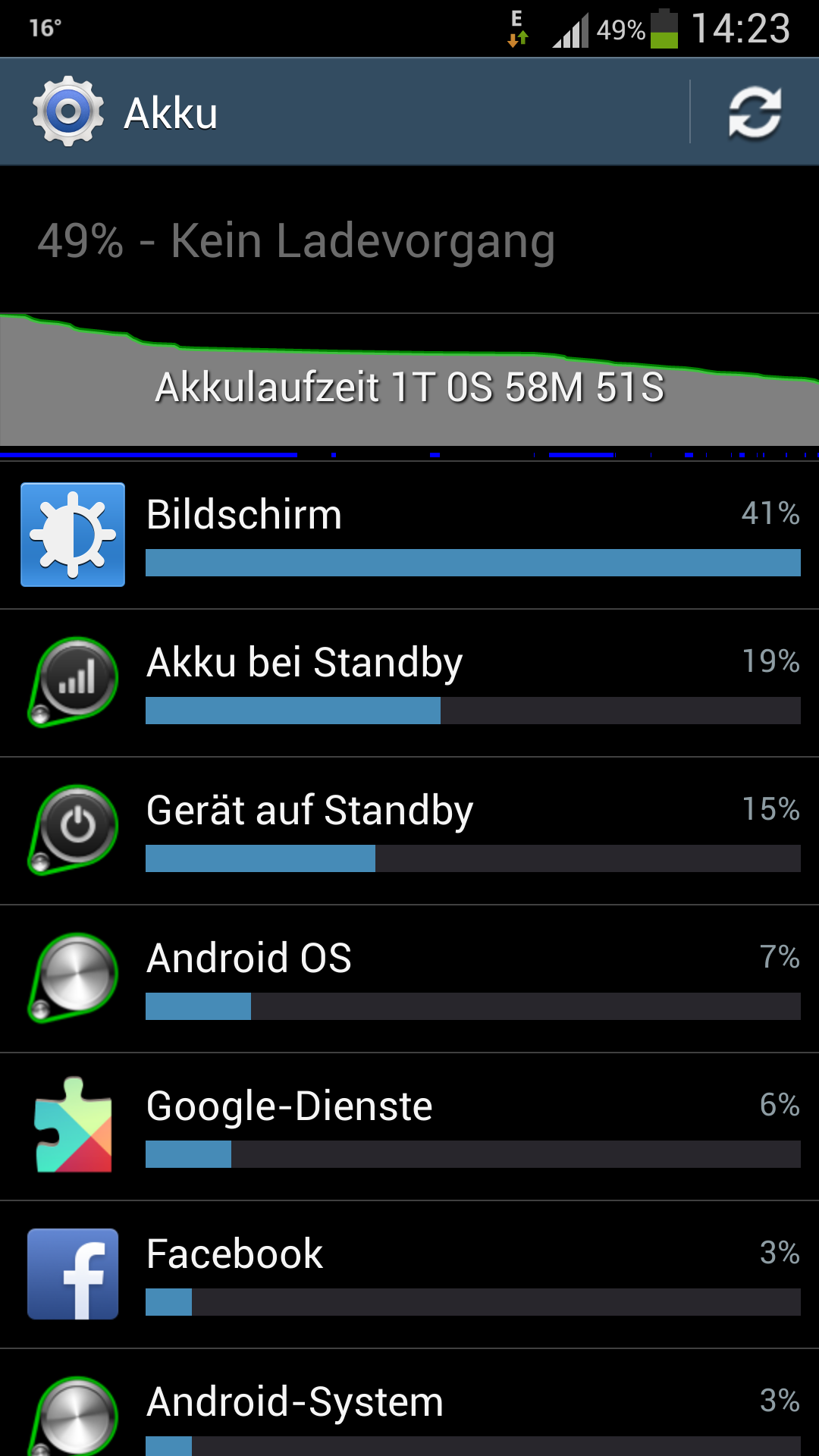Select the Gerät auf Standby entry
Image resolution: width=819 pixels, height=1456 pixels.
click(409, 831)
